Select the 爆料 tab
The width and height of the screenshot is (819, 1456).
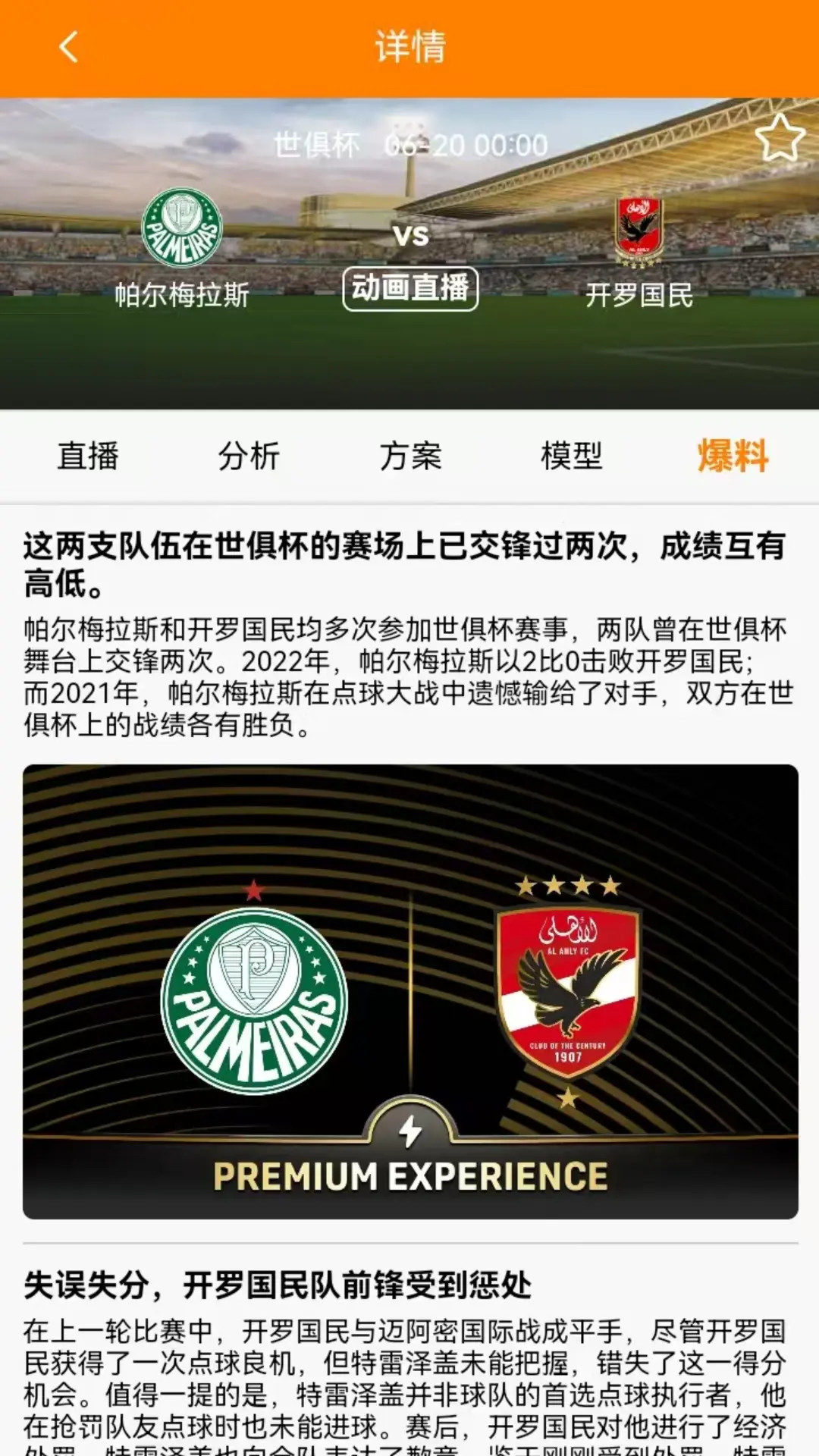732,455
